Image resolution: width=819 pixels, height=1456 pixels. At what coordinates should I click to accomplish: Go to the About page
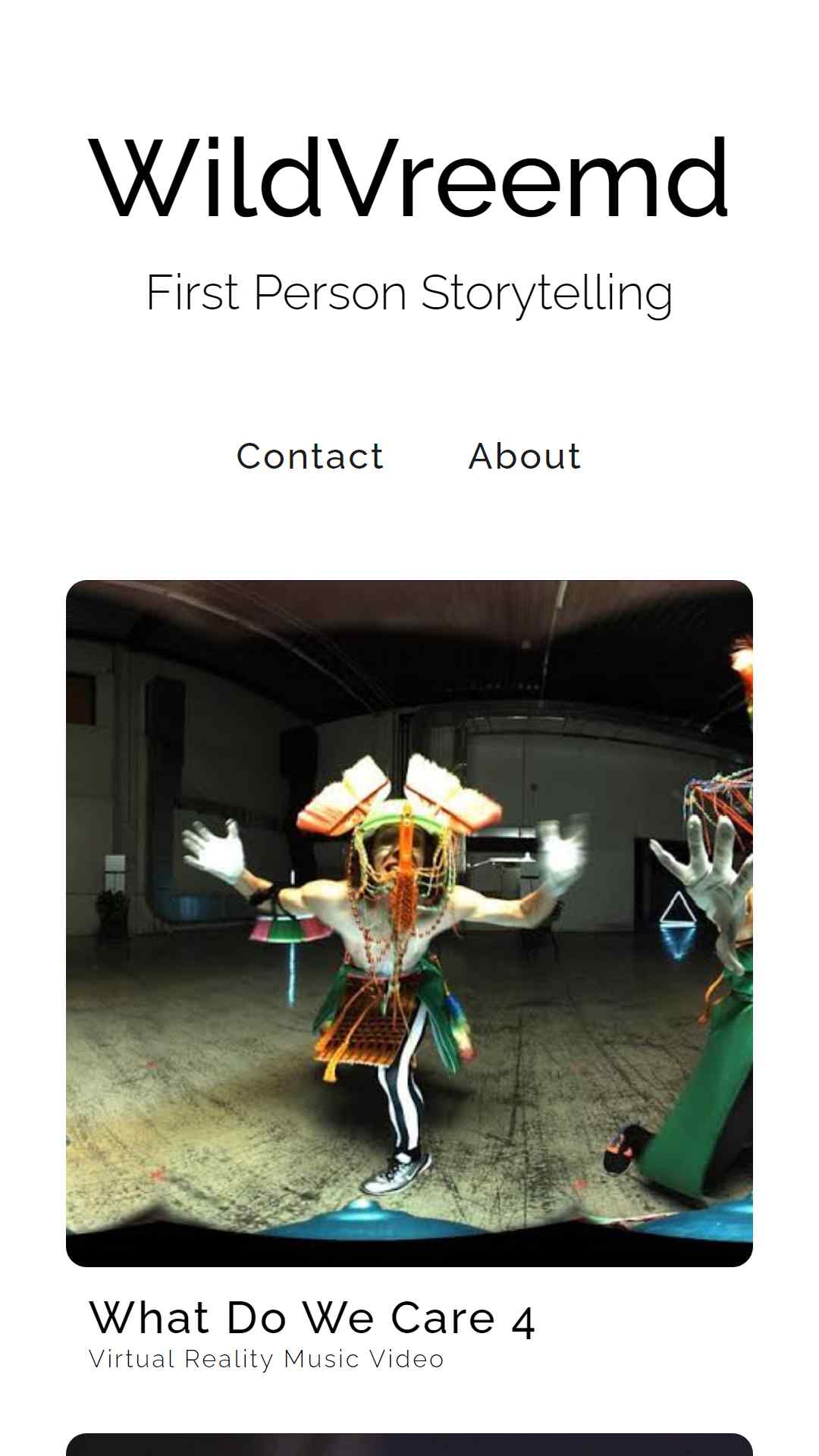[525, 457]
